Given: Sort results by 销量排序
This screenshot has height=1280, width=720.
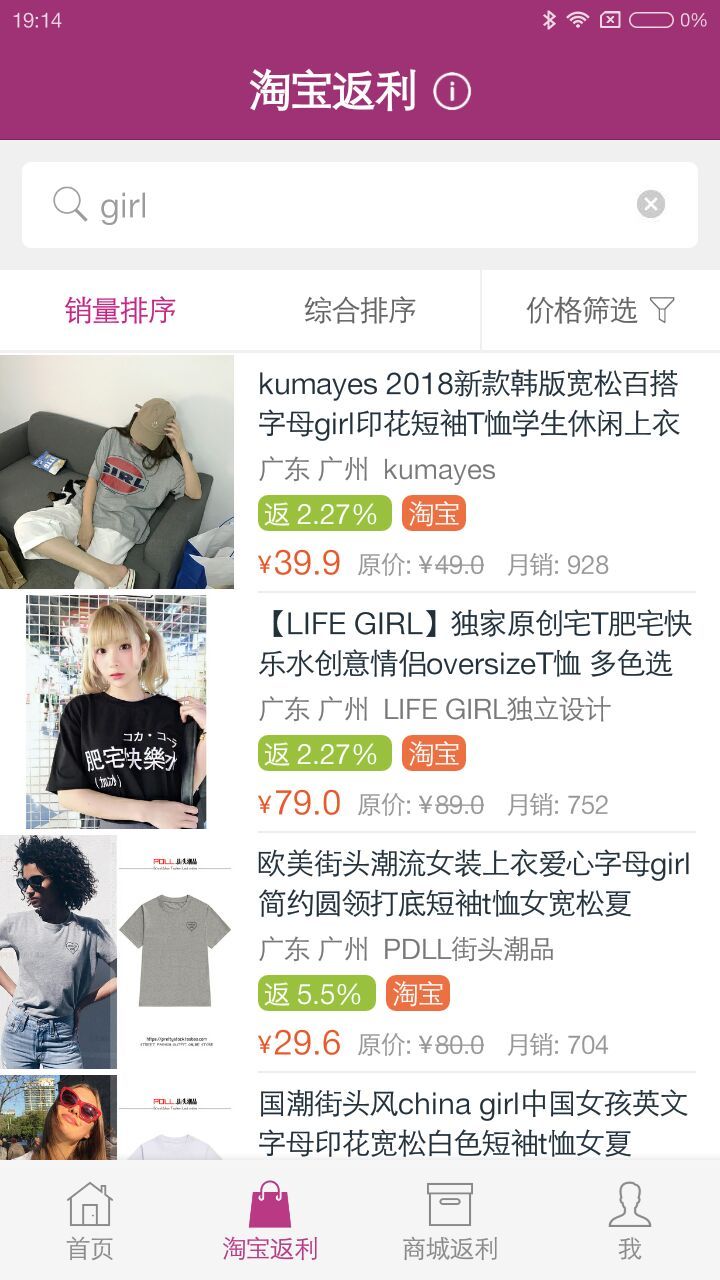Looking at the screenshot, I should [120, 311].
